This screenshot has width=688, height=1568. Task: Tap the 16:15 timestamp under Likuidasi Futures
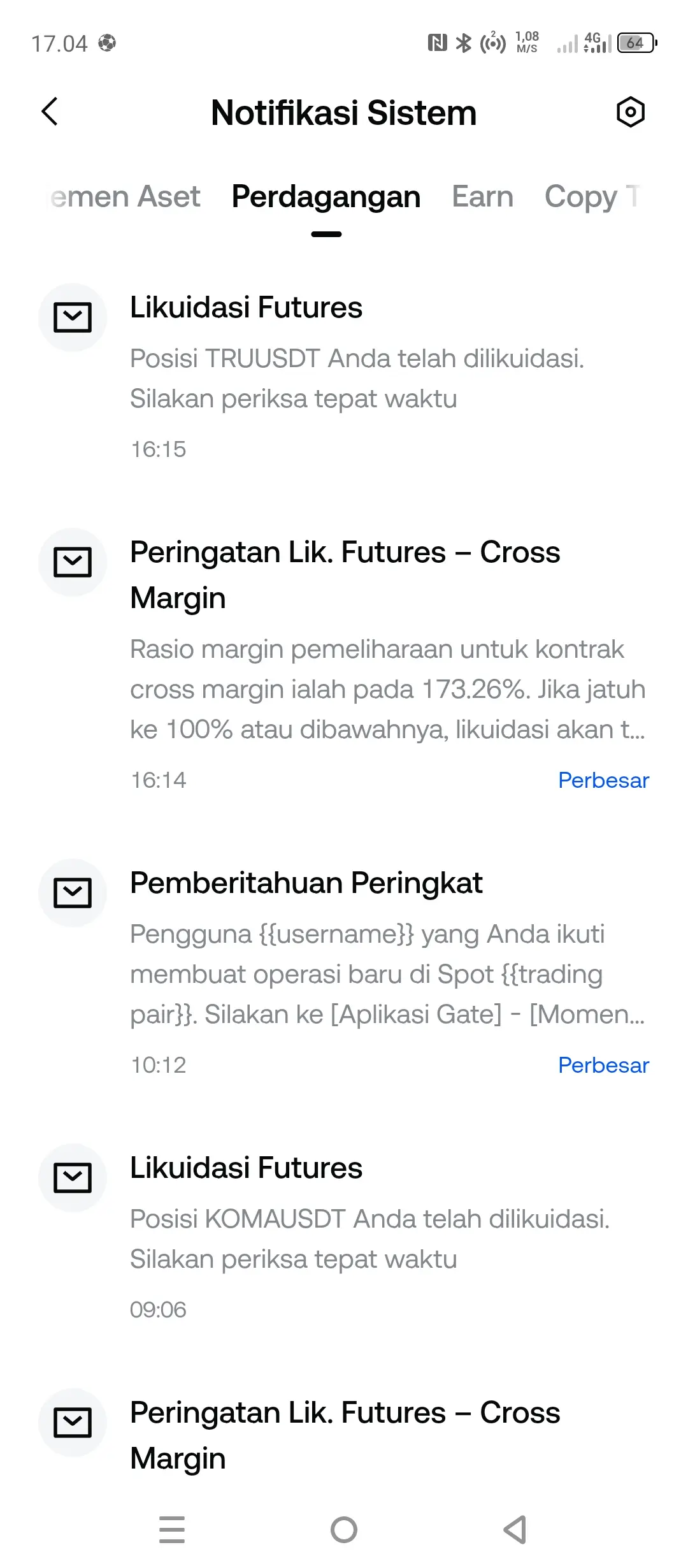pyautogui.click(x=157, y=449)
